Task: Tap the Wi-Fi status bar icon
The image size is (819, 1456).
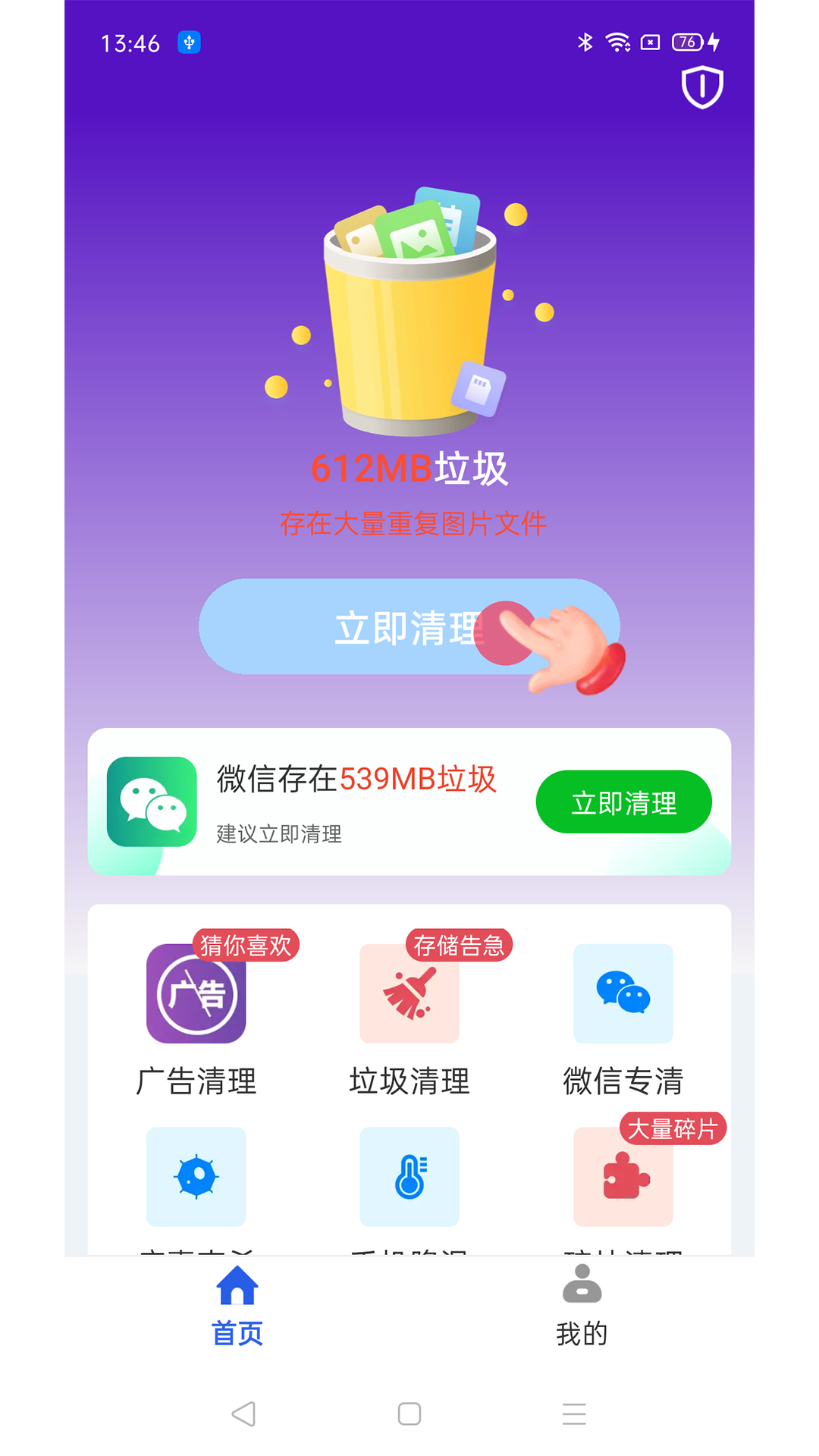Action: [617, 42]
